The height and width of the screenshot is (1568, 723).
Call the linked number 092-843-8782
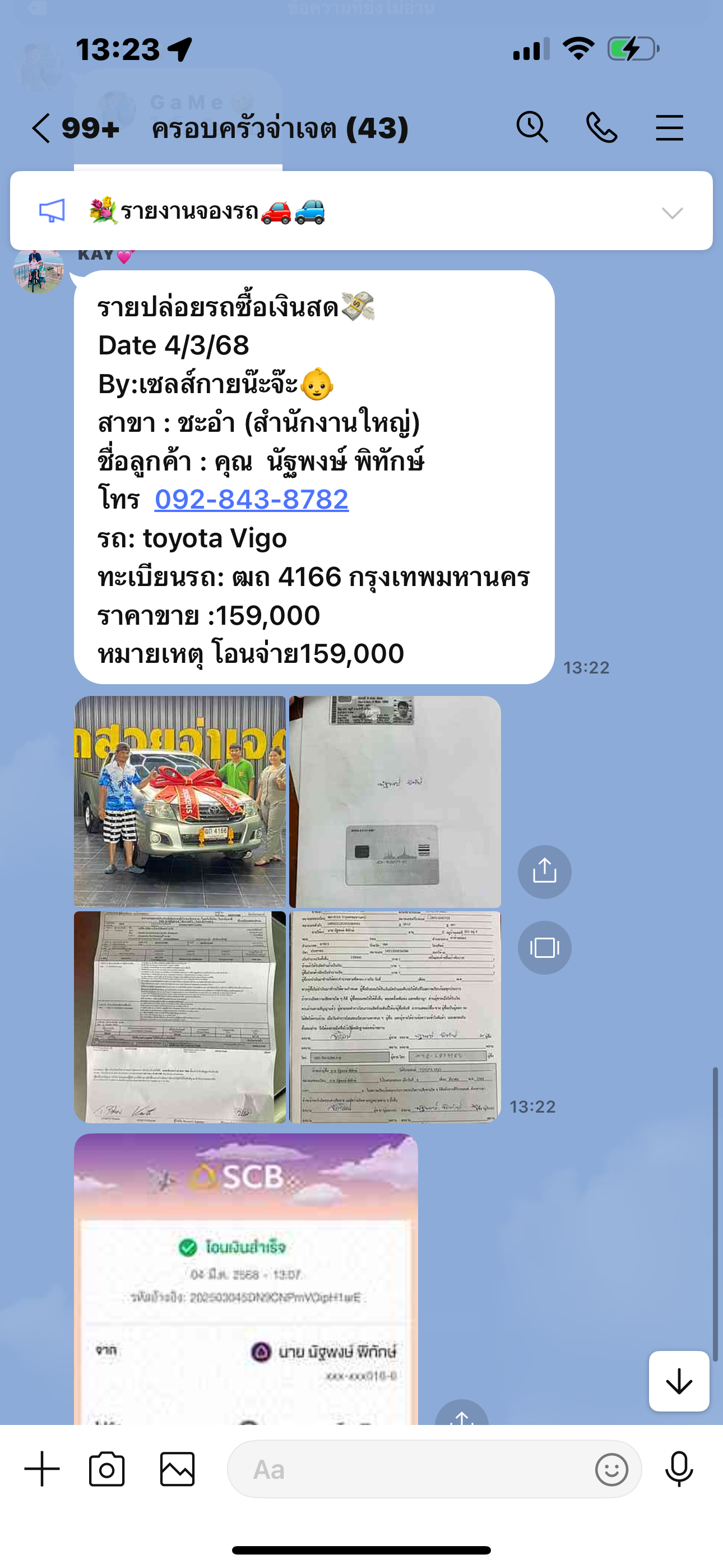click(x=251, y=500)
